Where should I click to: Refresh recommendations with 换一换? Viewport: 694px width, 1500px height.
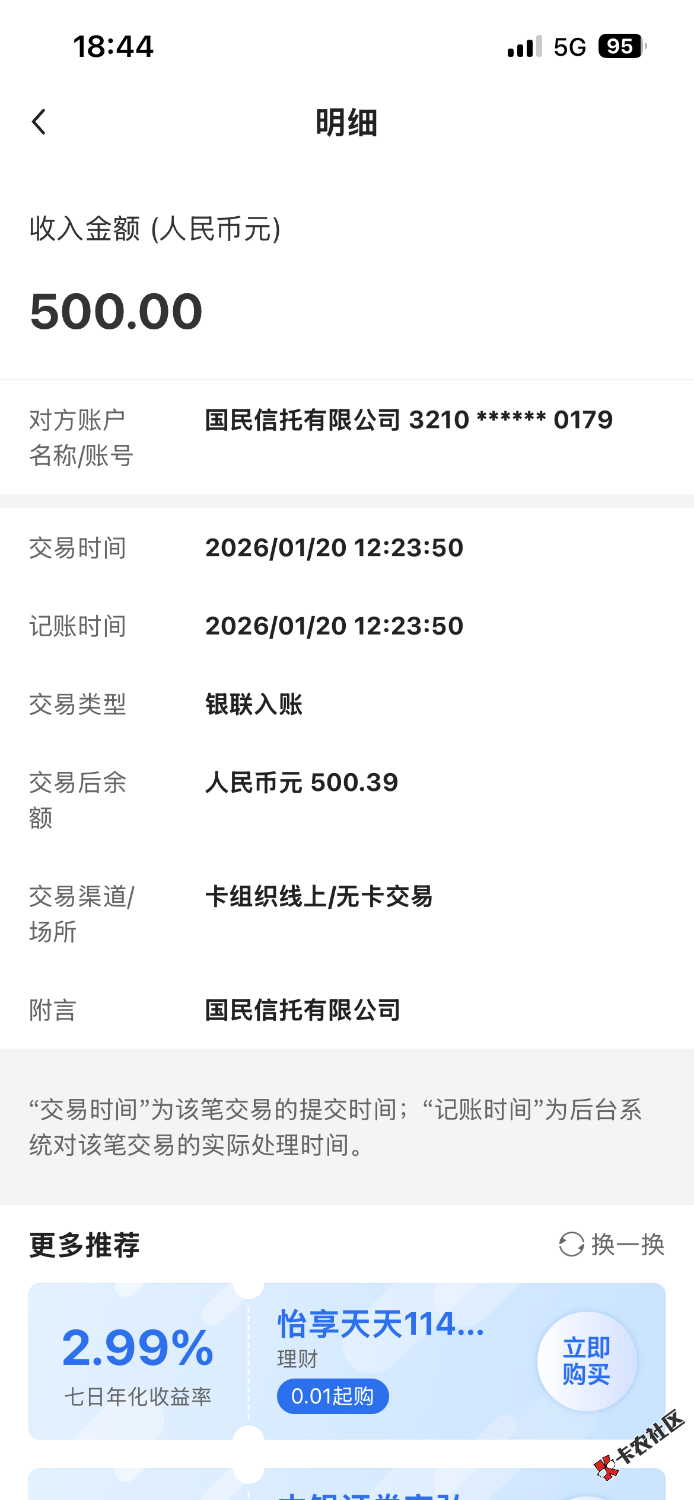click(x=612, y=1244)
